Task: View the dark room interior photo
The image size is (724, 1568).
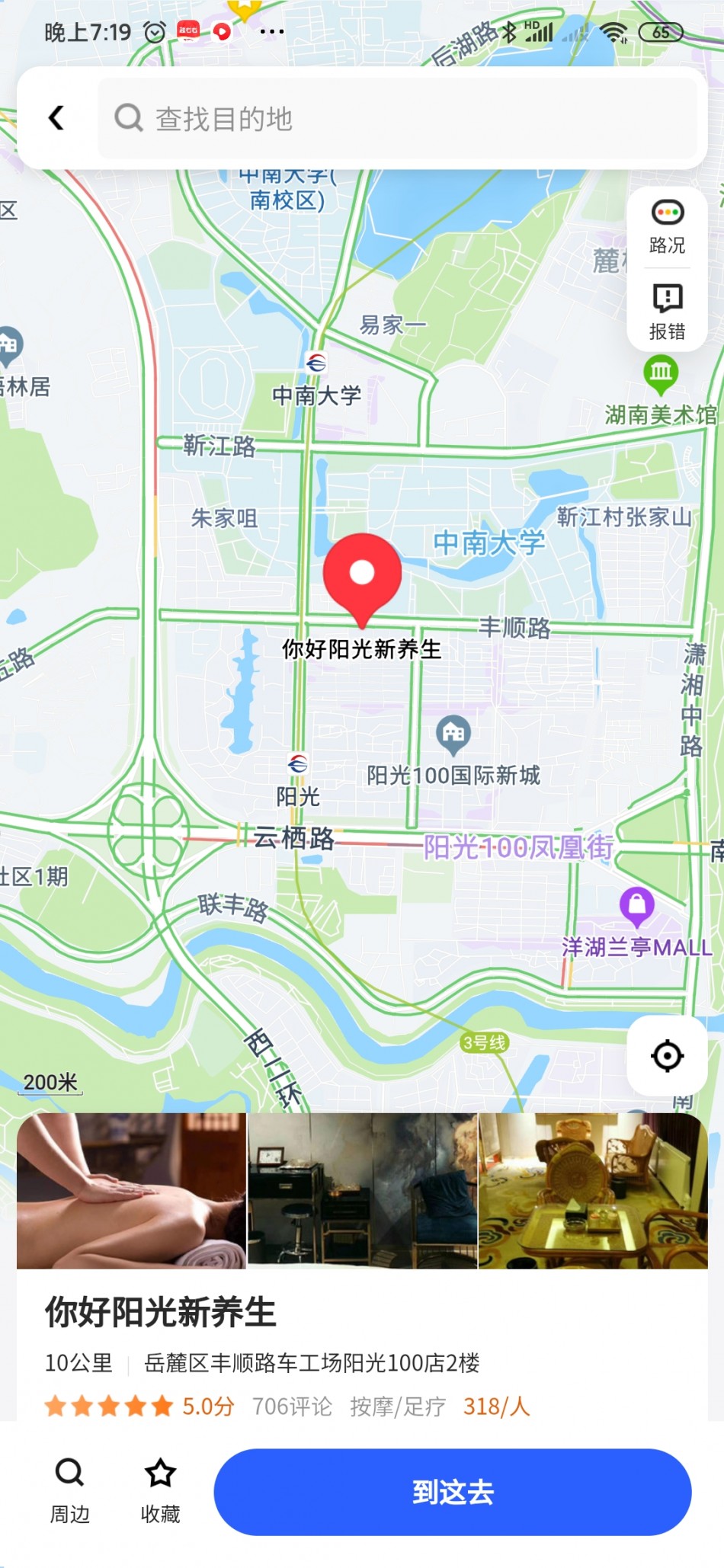Action: pyautogui.click(x=363, y=1191)
